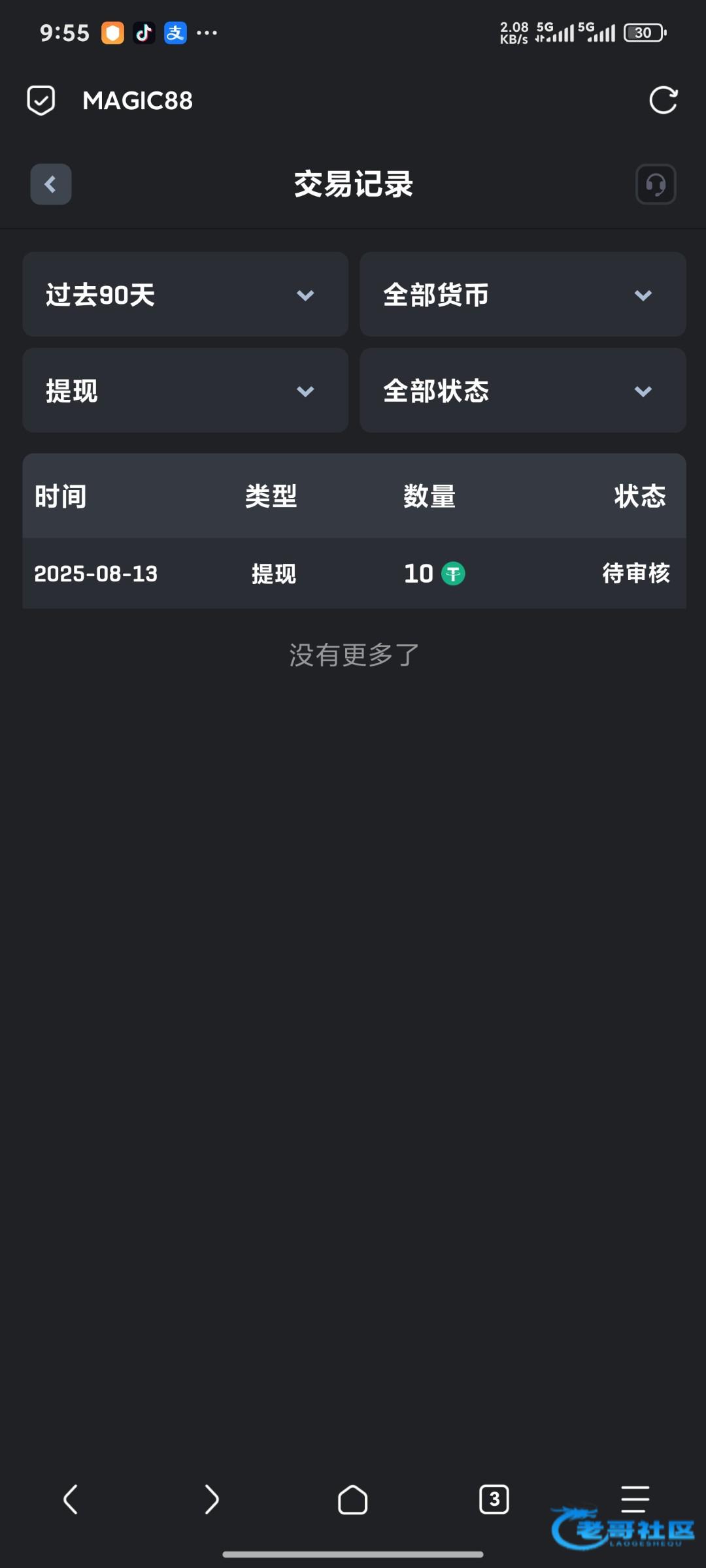Image resolution: width=706 pixels, height=1568 pixels.
Task: Open the 全部货币 currency dropdown
Action: (523, 295)
